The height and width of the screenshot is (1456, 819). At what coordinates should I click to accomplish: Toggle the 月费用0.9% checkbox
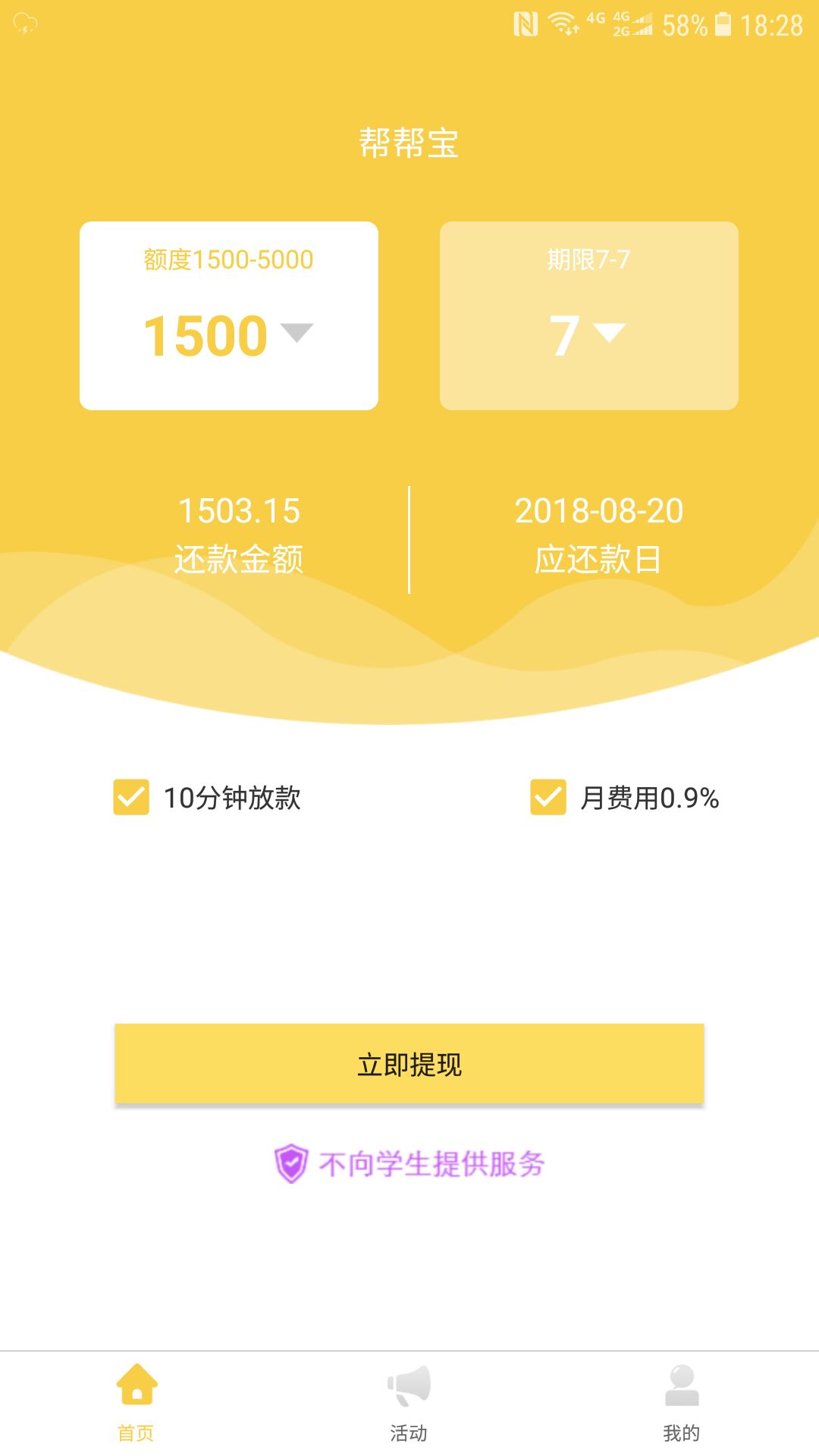[x=548, y=797]
